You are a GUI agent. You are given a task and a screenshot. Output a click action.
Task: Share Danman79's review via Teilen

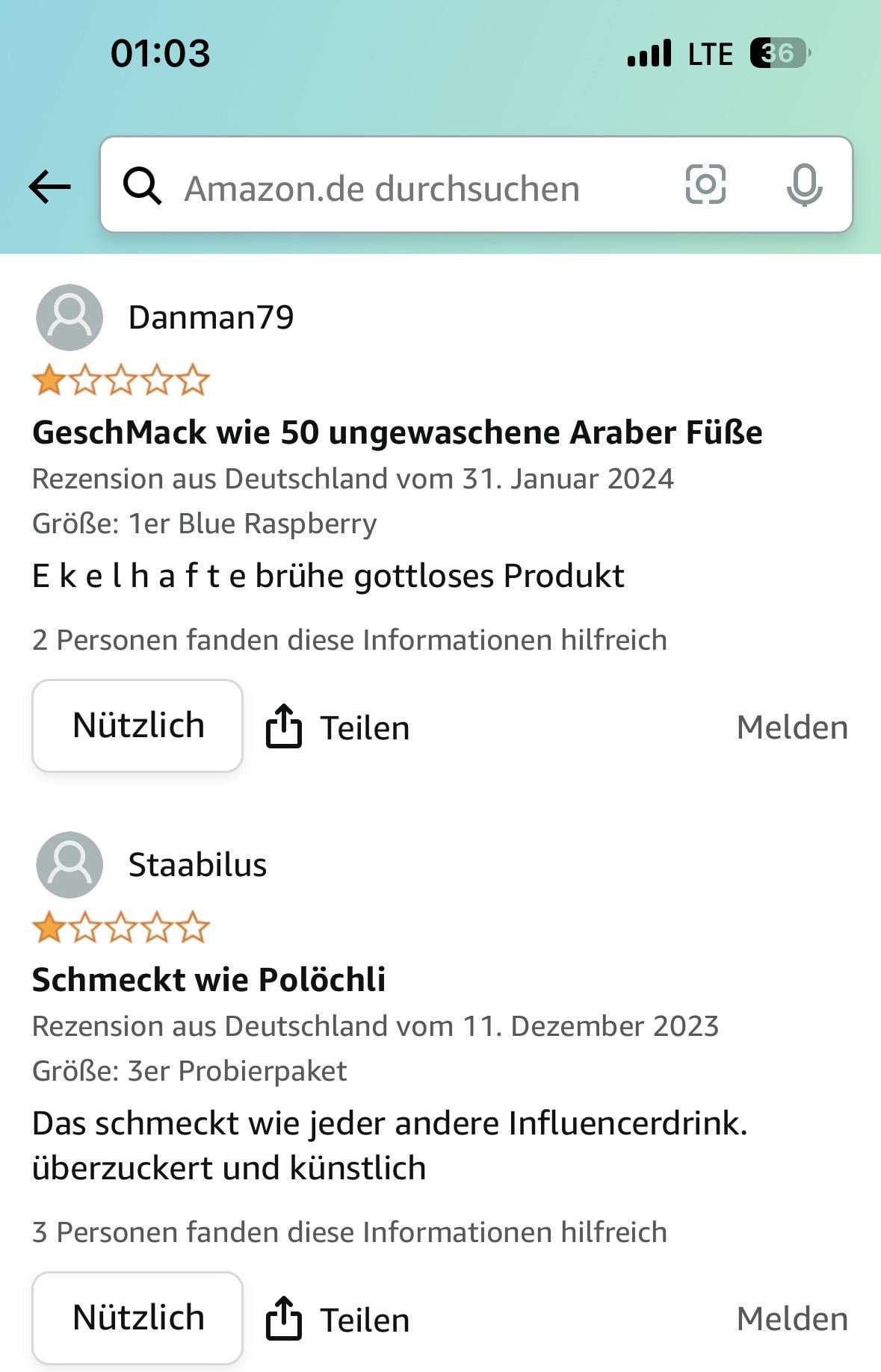tap(338, 727)
